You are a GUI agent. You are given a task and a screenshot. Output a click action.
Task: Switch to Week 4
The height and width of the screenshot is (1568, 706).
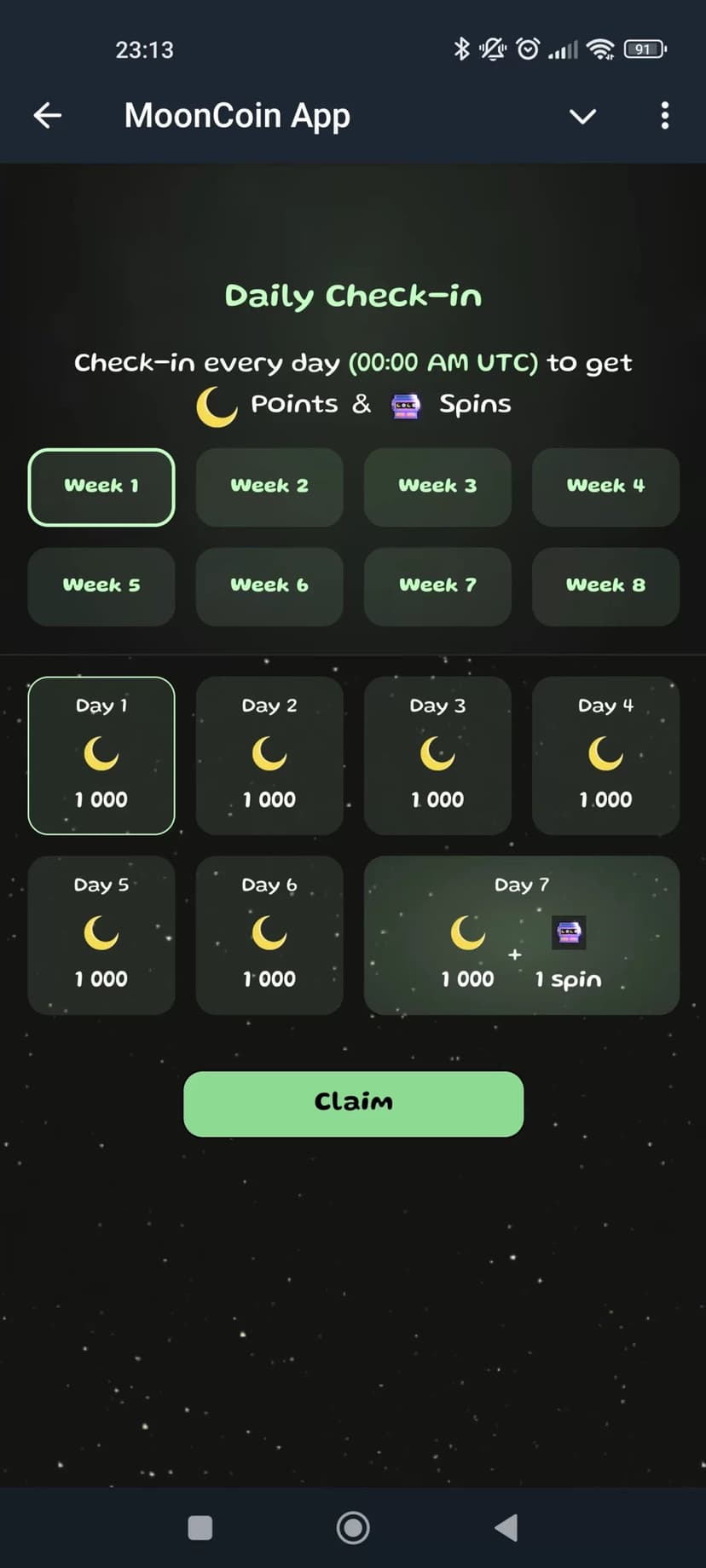pos(605,487)
